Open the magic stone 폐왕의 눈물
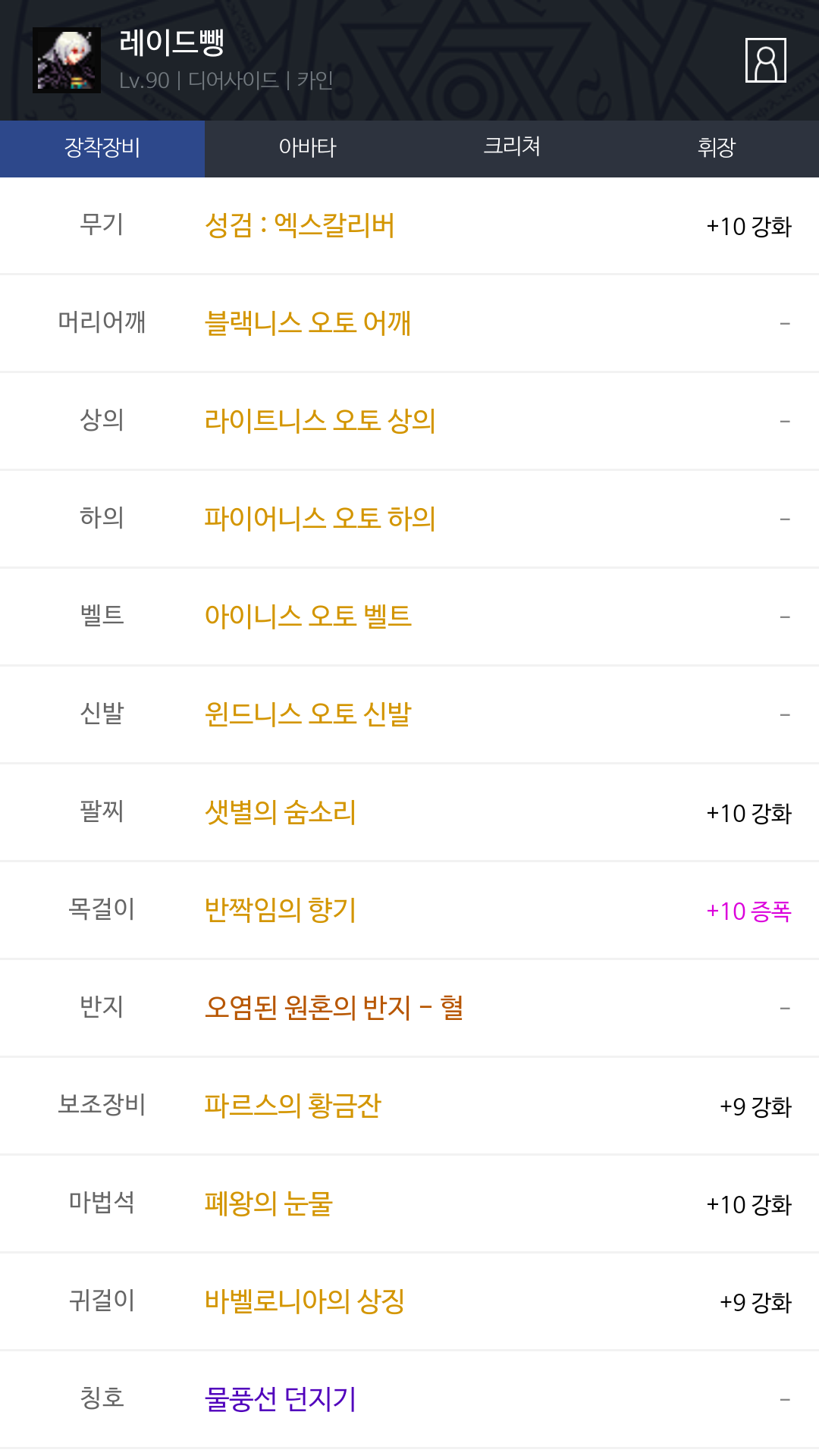819x1456 pixels. pos(268,1203)
